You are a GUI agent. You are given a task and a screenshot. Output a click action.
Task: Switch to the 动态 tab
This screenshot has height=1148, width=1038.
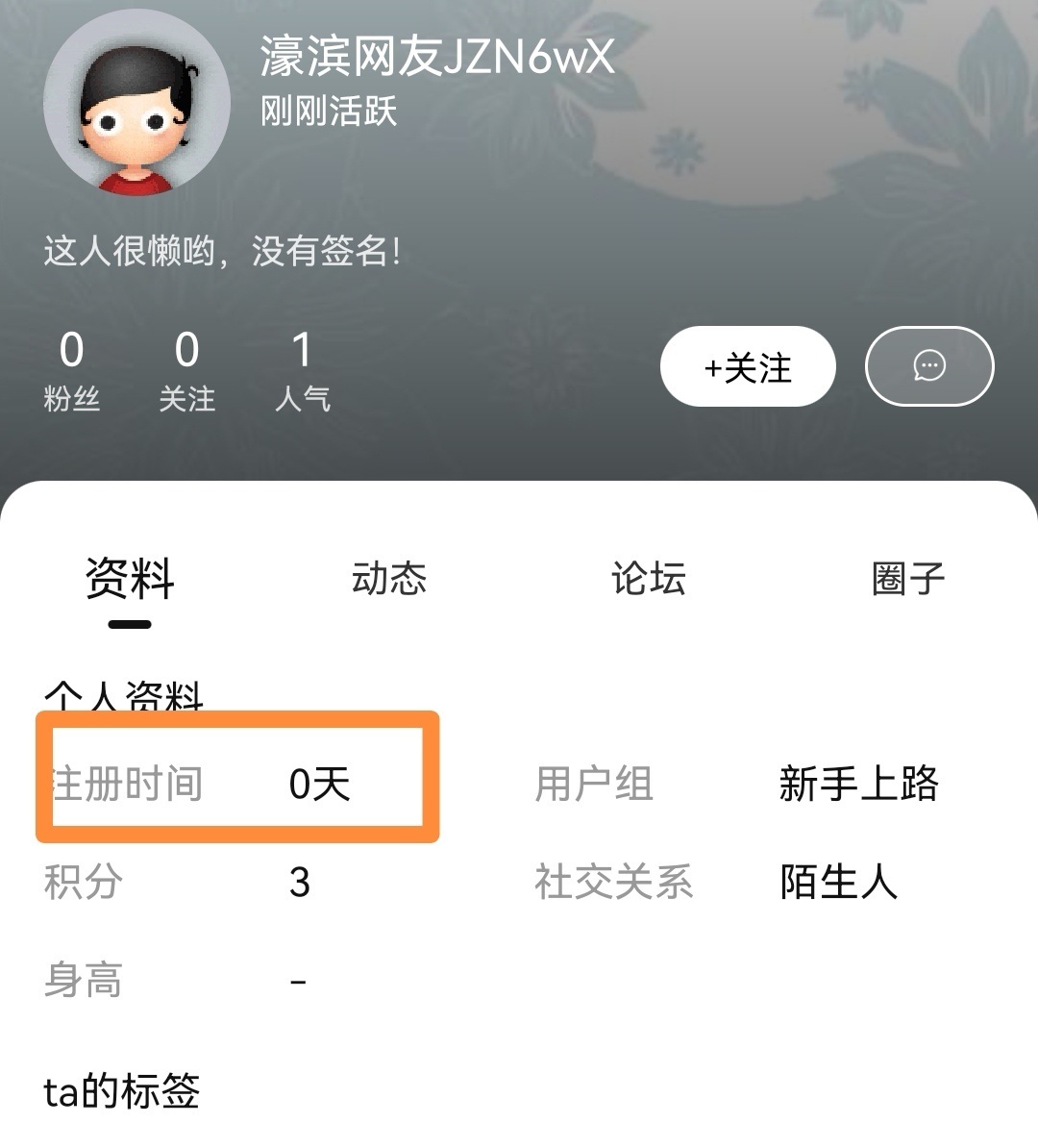pos(389,579)
